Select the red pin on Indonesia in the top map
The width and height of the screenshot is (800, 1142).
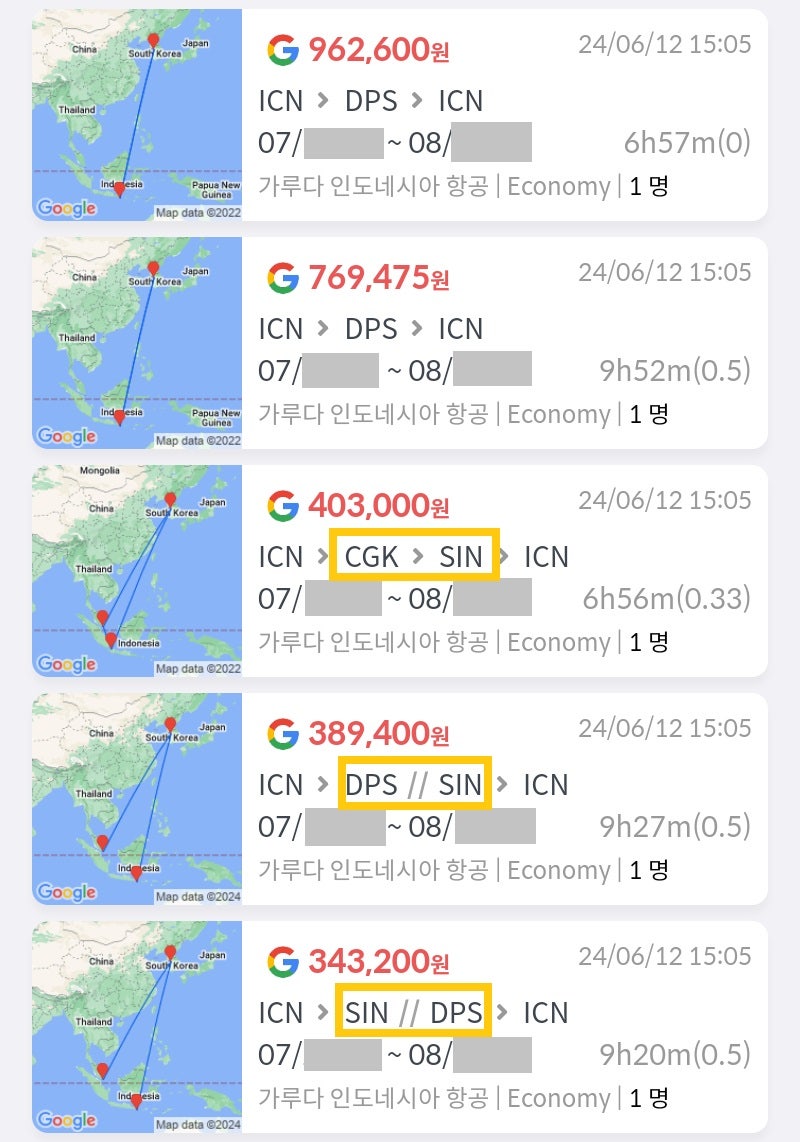click(x=119, y=186)
